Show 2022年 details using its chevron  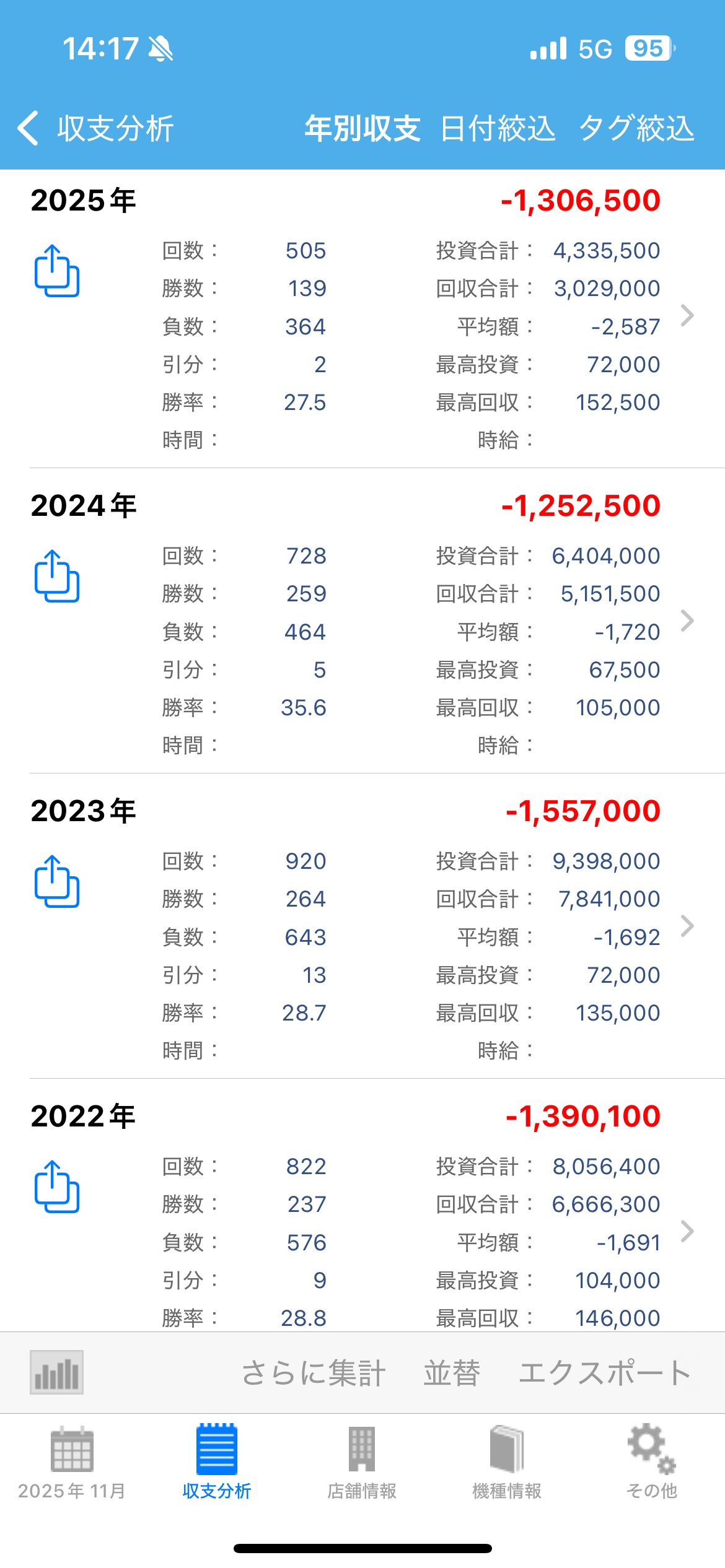pyautogui.click(x=687, y=1231)
